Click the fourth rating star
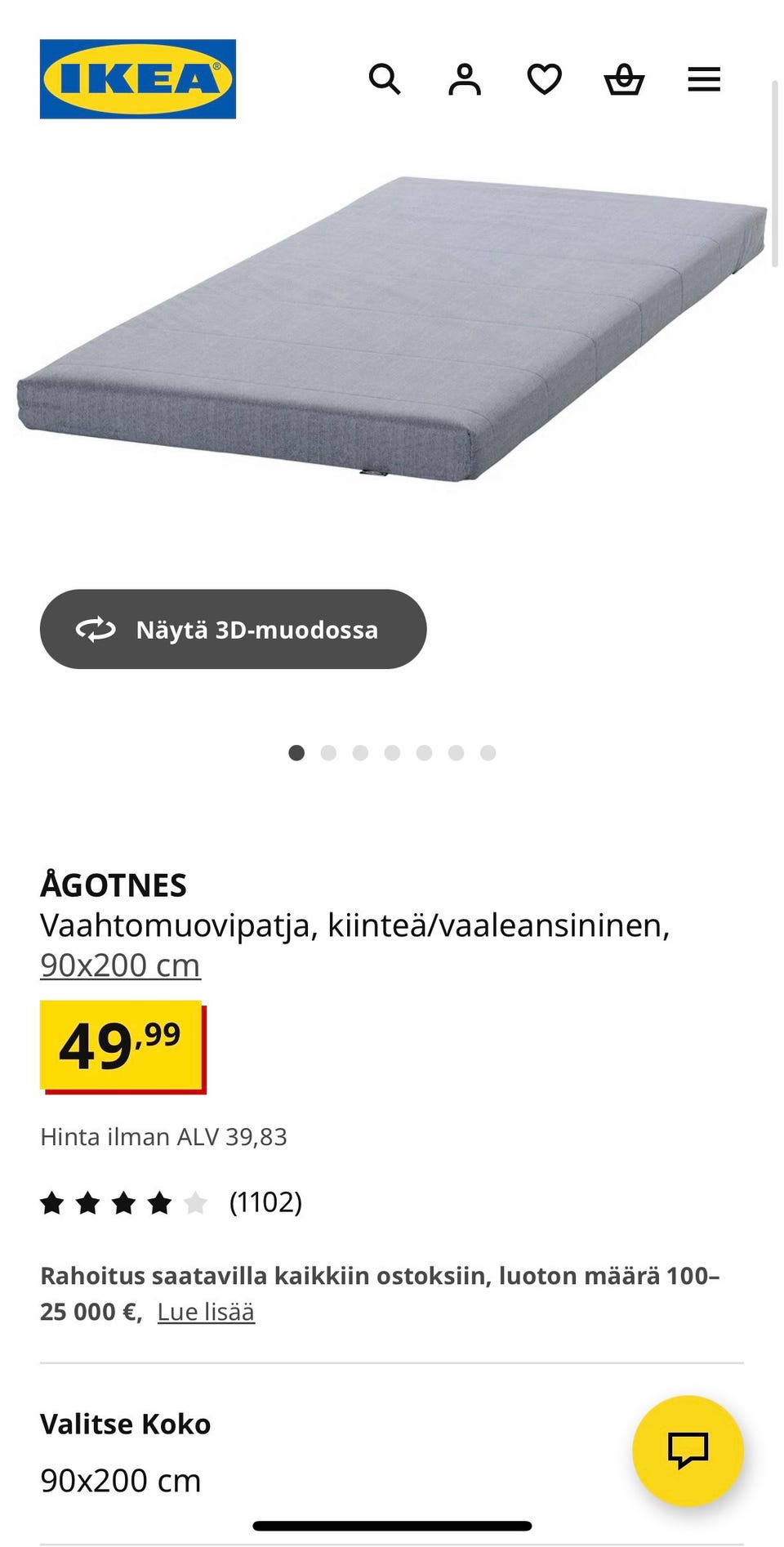 160,1202
